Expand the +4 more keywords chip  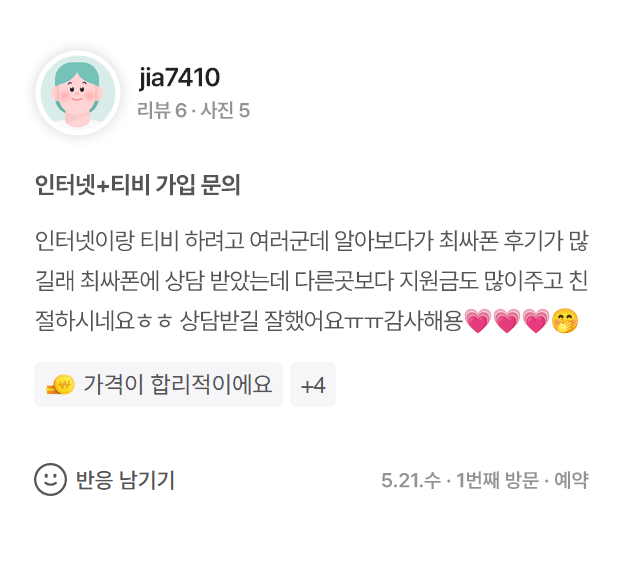[x=312, y=385]
